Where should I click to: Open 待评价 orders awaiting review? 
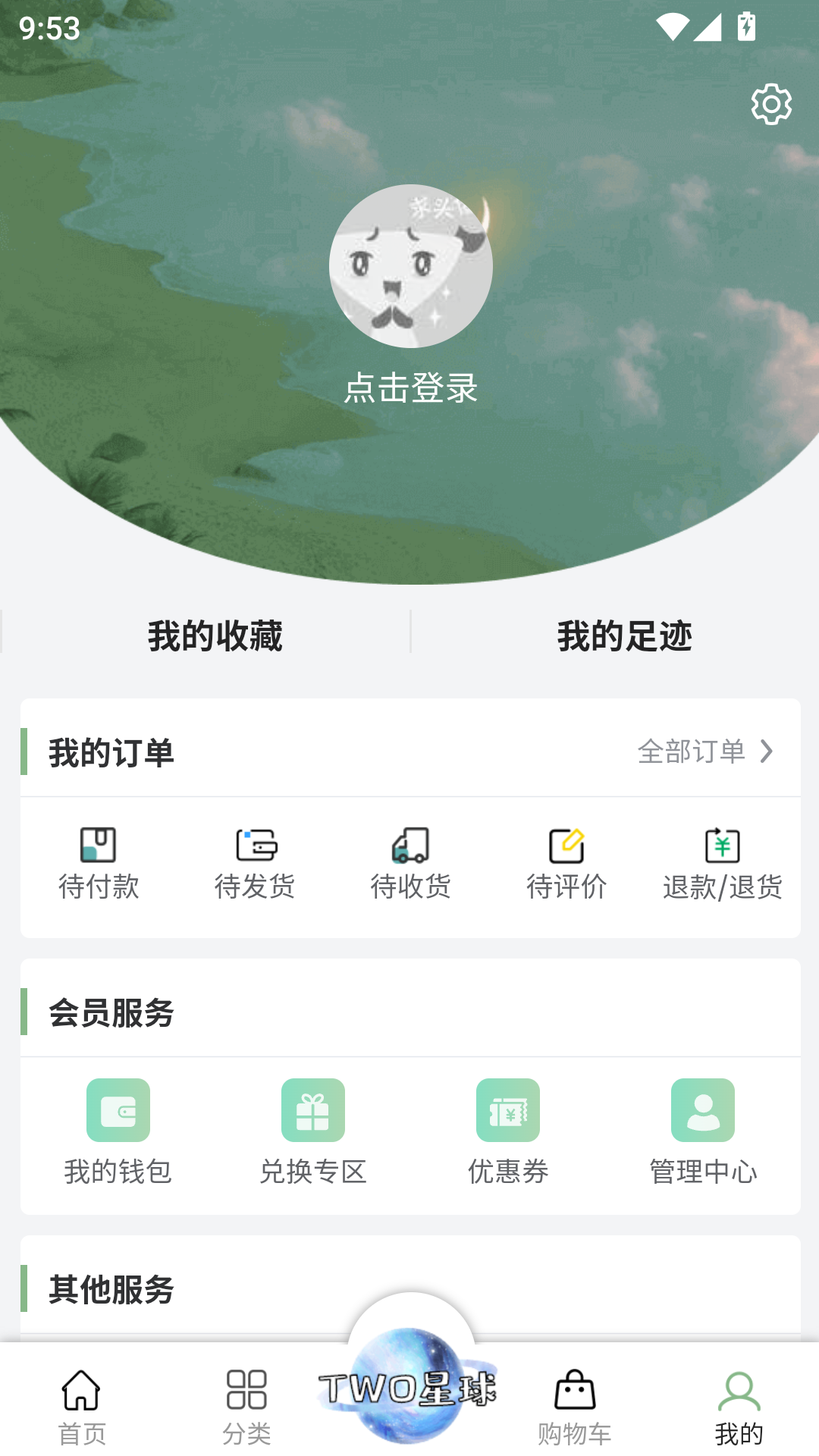tap(566, 864)
